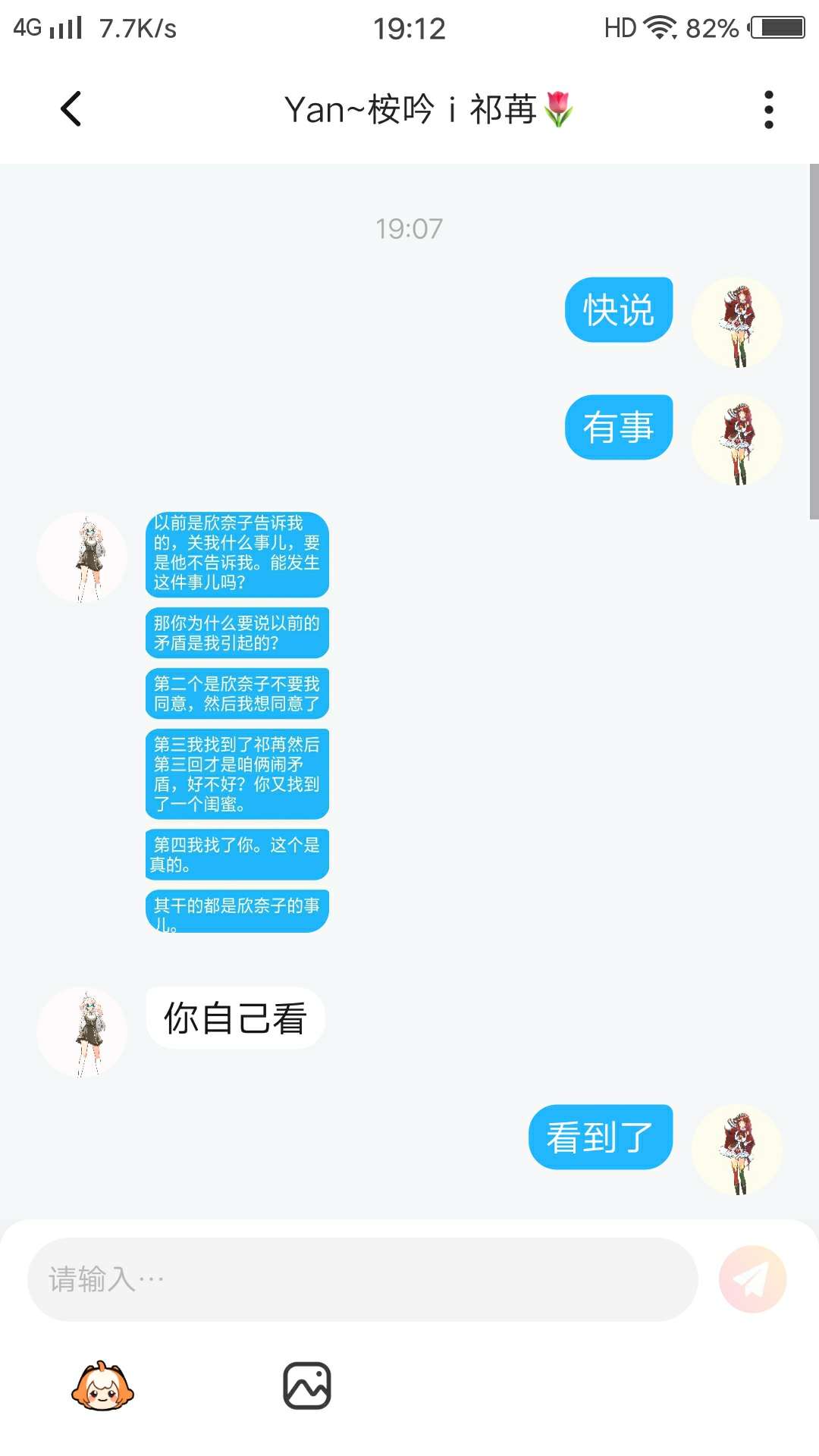This screenshot has height=1456, width=819.
Task: Open the three-dot overflow menu
Action: (768, 110)
